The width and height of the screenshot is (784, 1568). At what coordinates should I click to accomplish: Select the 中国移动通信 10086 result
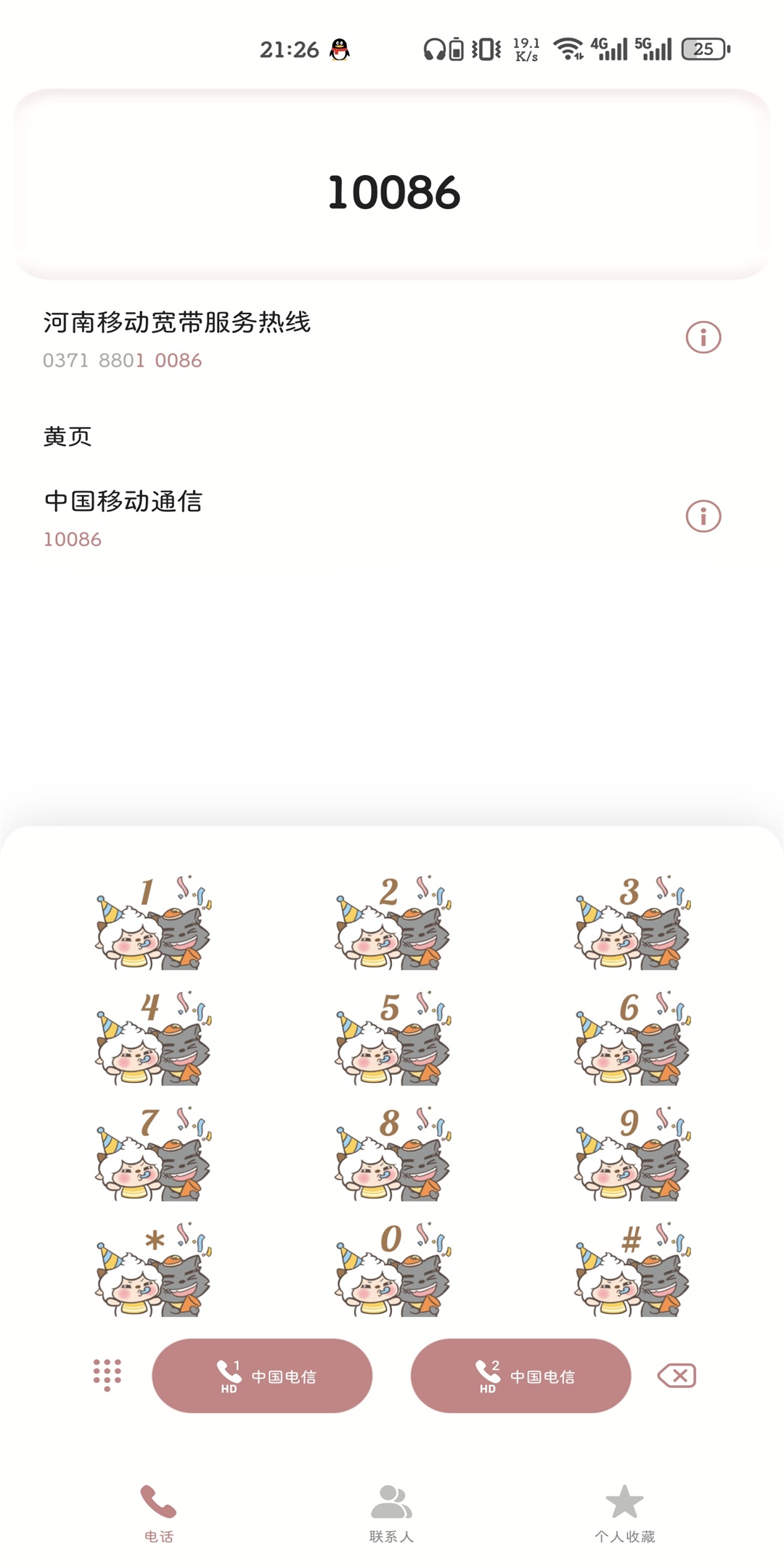[290, 518]
